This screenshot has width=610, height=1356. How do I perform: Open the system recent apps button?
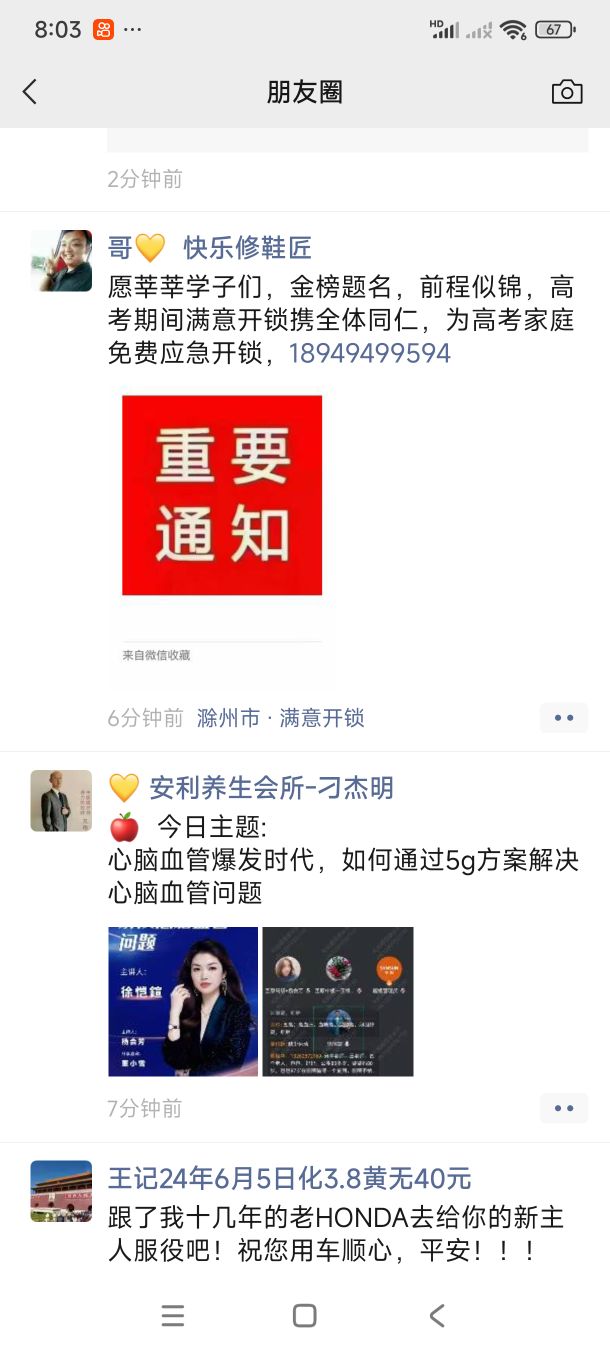pos(173,1316)
